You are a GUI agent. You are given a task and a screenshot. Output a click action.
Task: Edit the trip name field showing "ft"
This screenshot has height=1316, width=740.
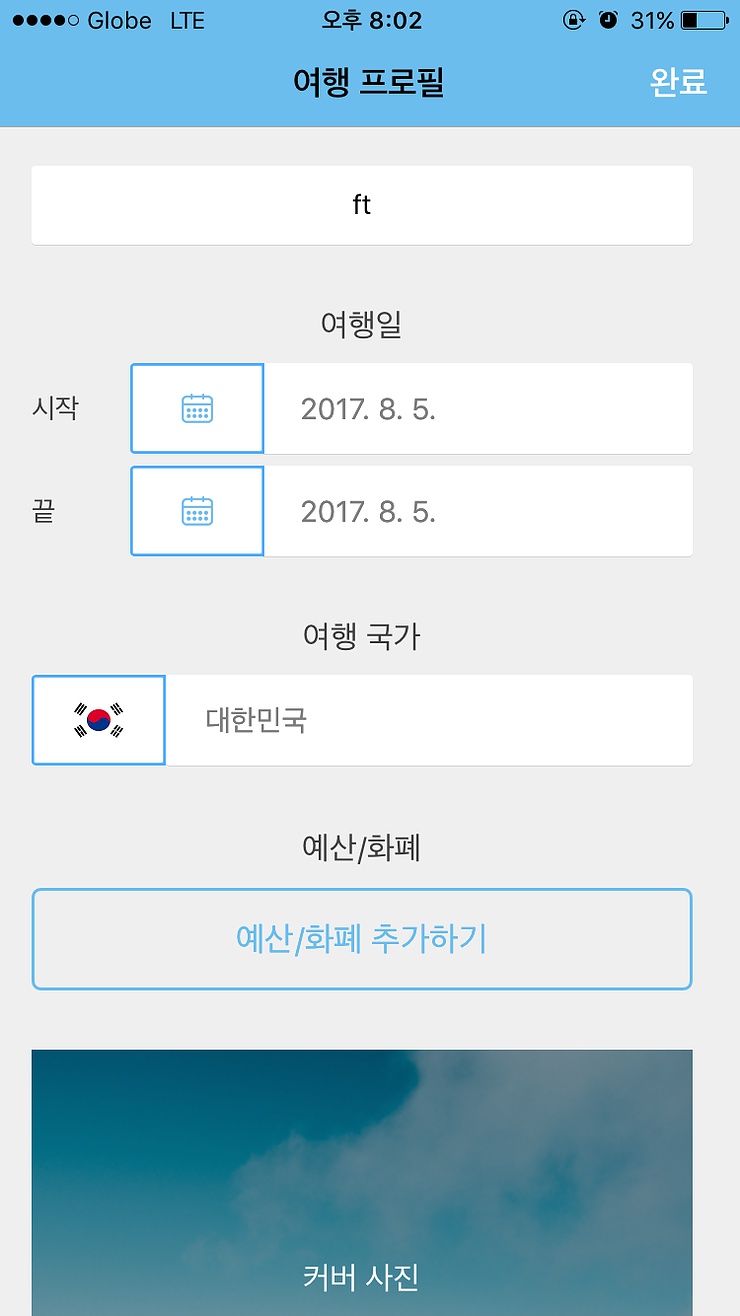coord(362,205)
